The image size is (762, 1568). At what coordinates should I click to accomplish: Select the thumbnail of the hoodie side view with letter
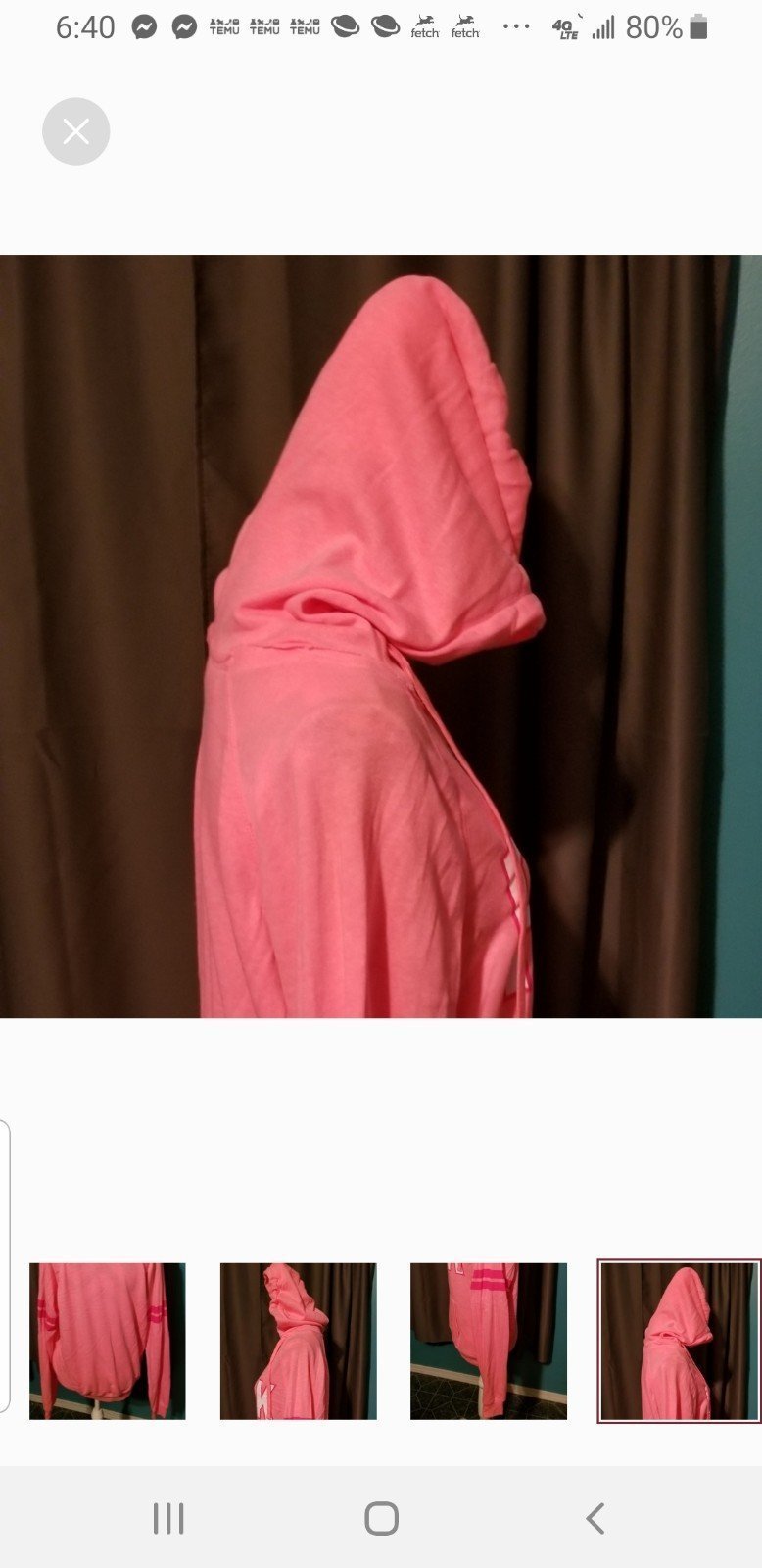(x=299, y=1341)
